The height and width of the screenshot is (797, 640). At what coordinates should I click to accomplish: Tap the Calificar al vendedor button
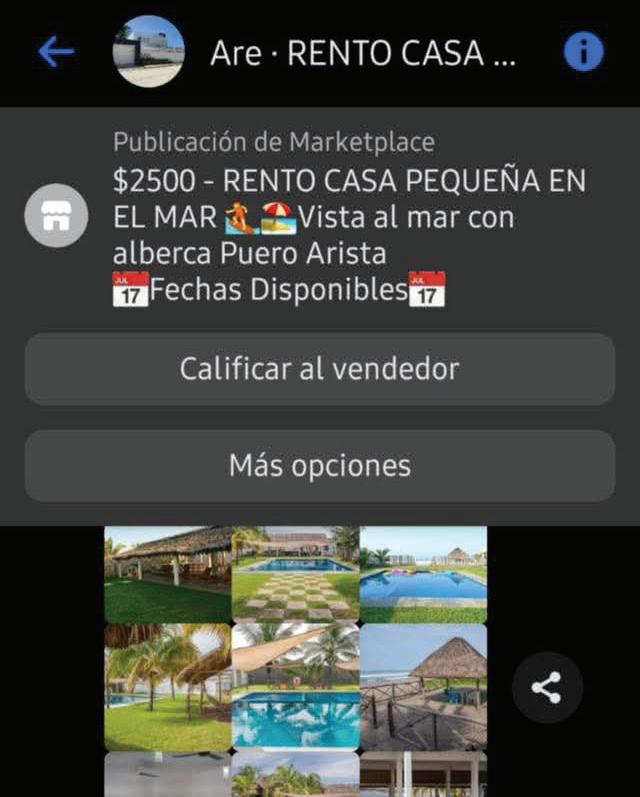pos(319,369)
